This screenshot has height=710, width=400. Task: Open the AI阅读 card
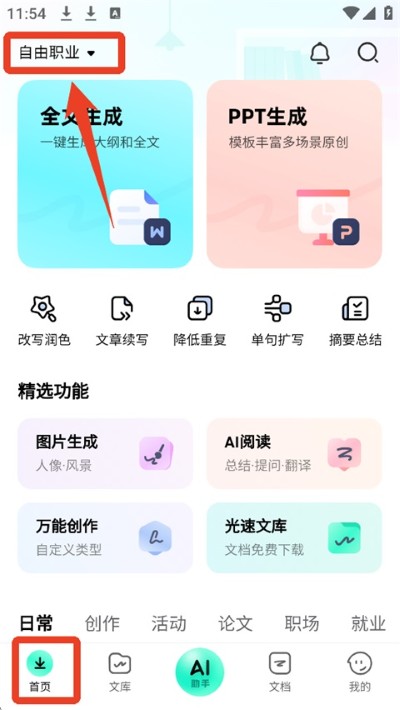[x=294, y=454]
